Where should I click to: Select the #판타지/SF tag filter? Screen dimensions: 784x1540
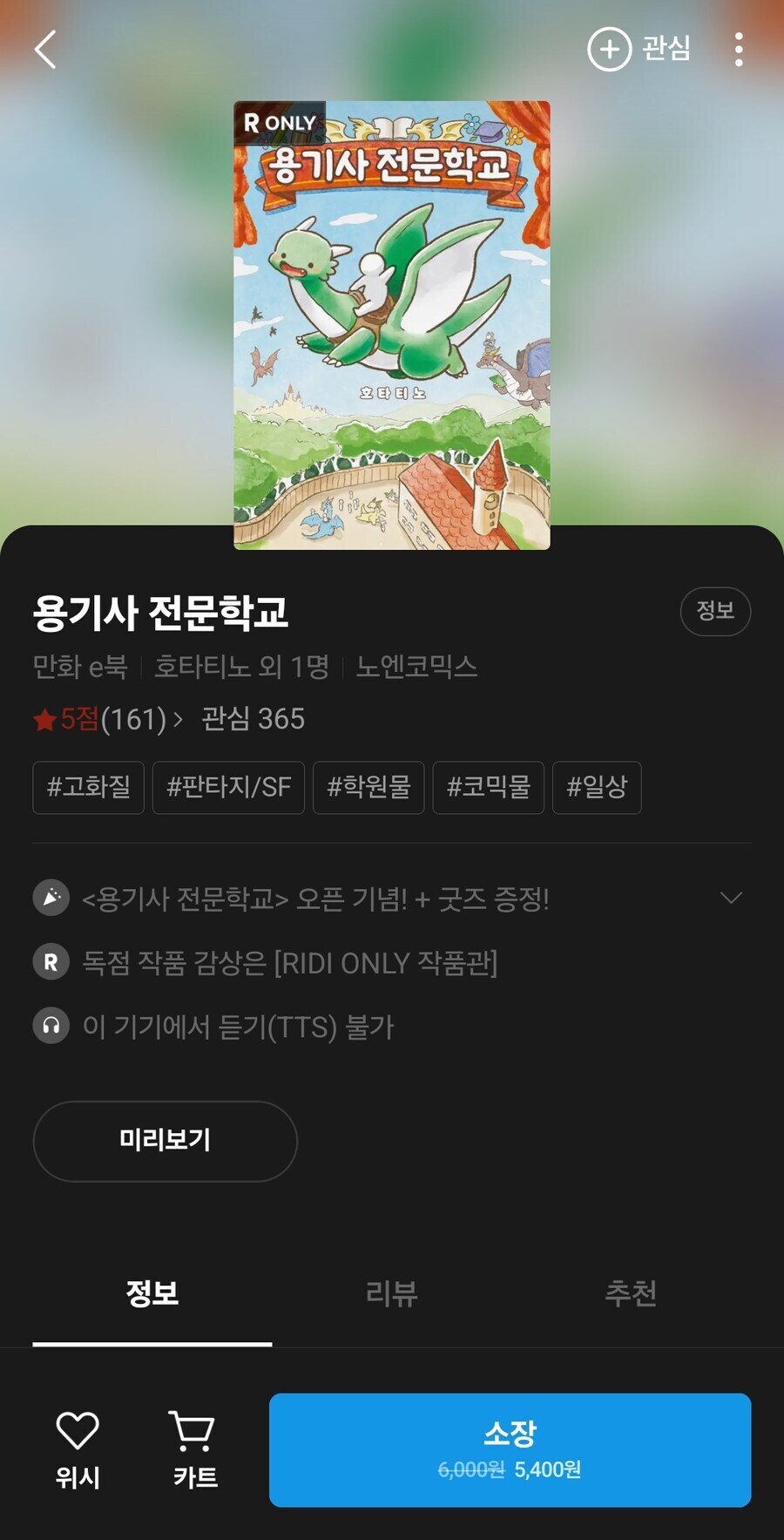click(x=227, y=788)
